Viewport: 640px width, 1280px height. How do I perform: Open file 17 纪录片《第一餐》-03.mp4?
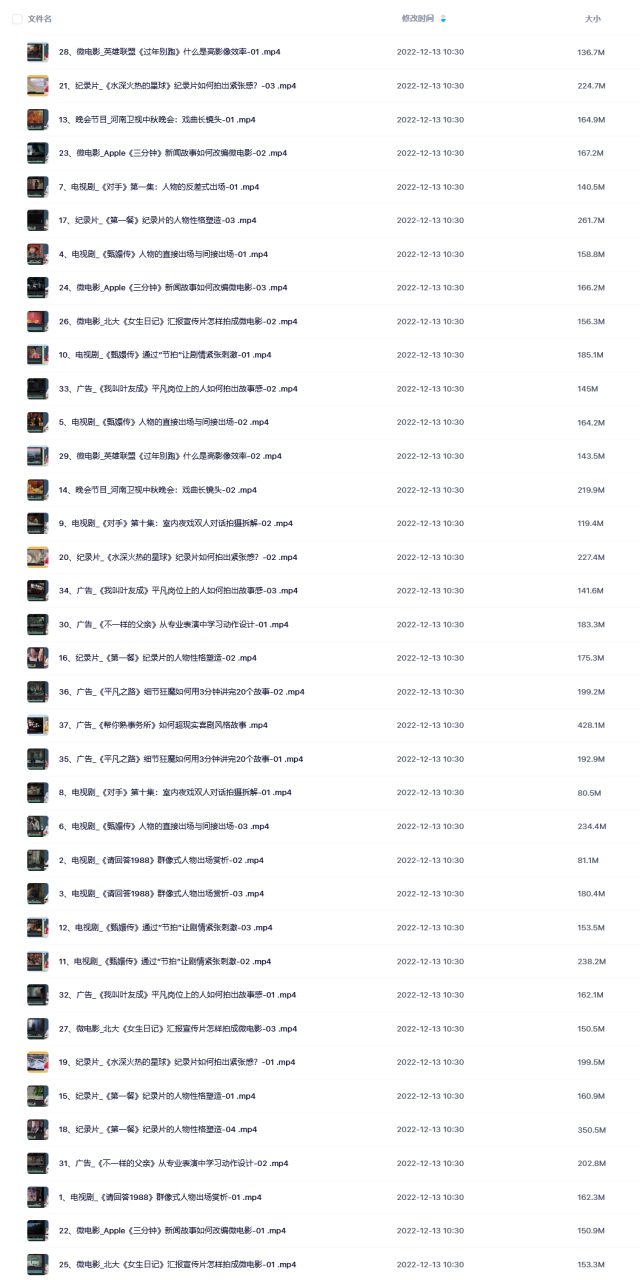pos(157,220)
